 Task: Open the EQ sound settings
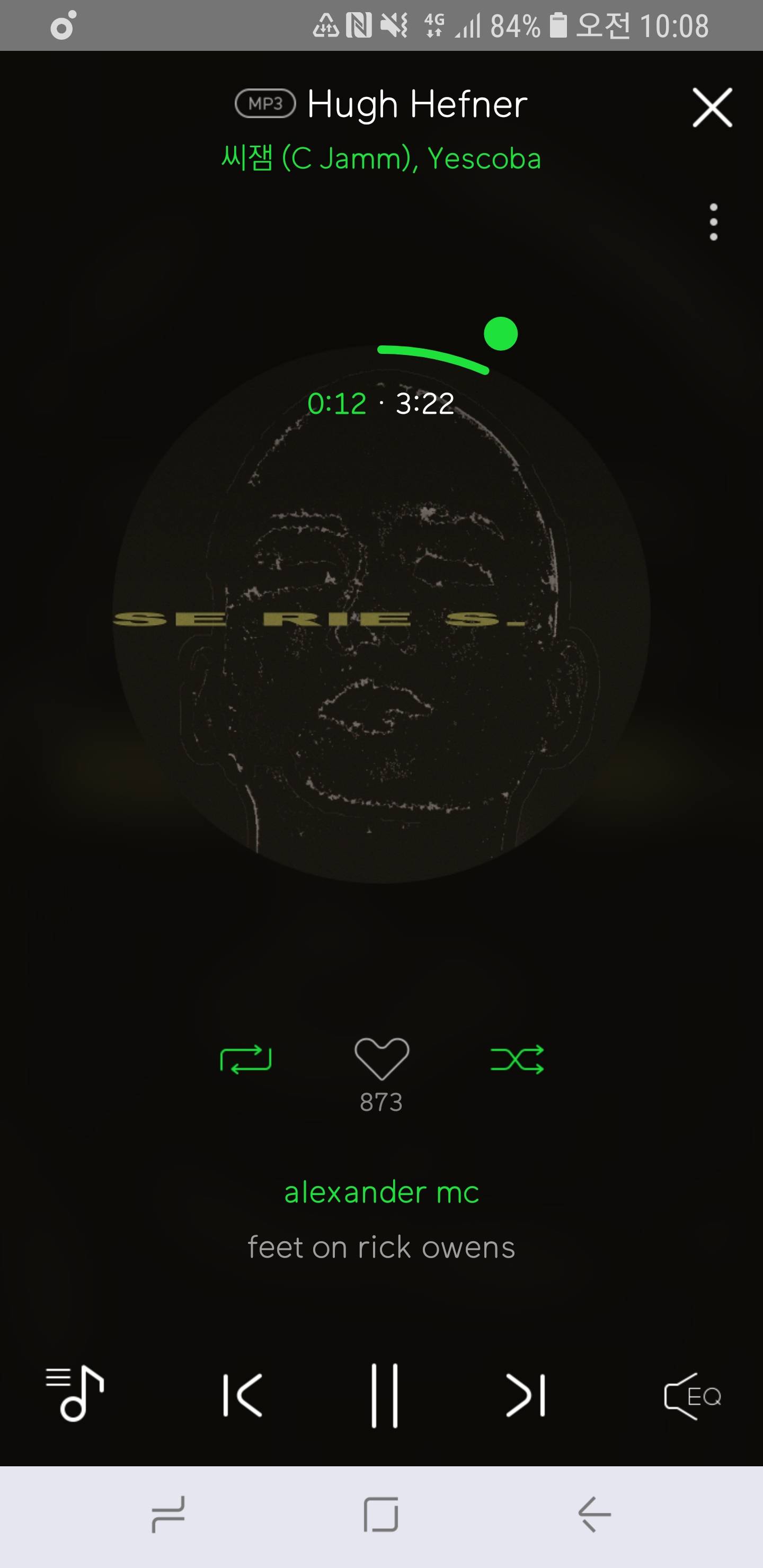point(693,1396)
